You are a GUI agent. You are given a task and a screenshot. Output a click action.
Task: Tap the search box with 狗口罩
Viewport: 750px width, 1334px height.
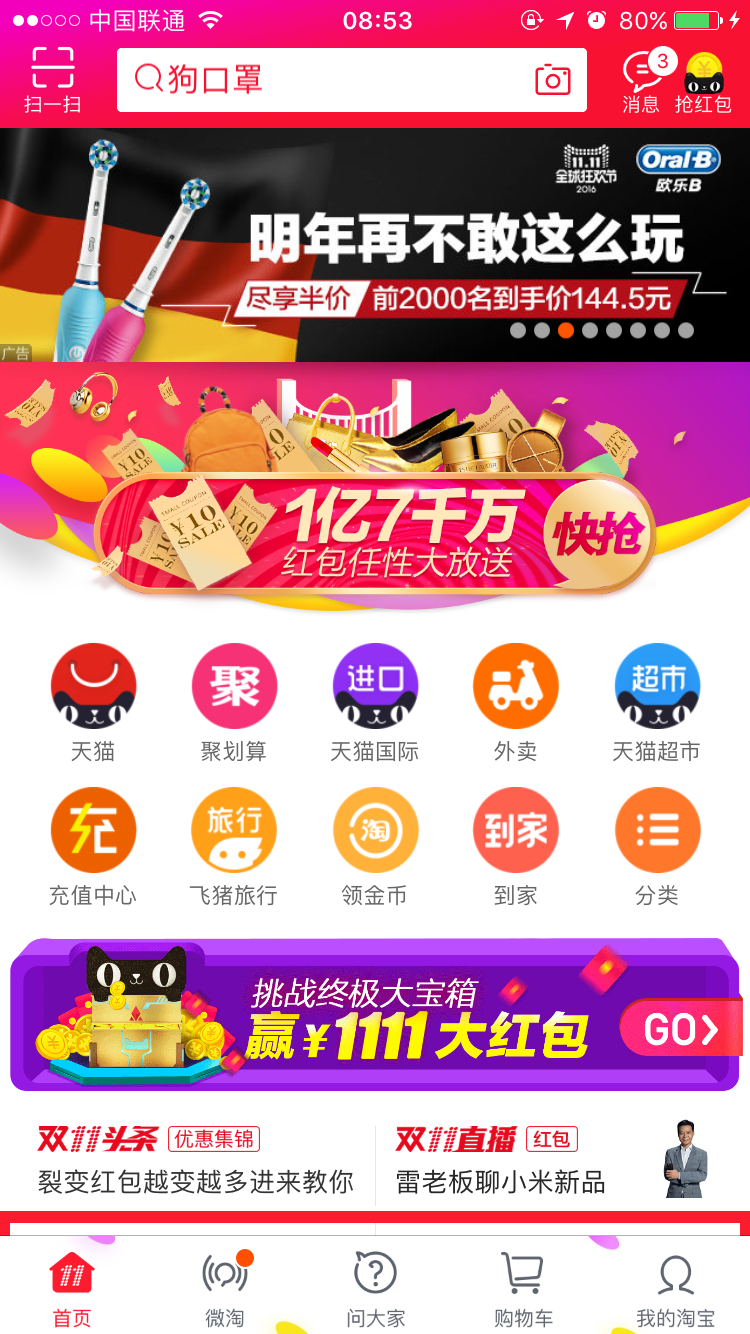330,79
